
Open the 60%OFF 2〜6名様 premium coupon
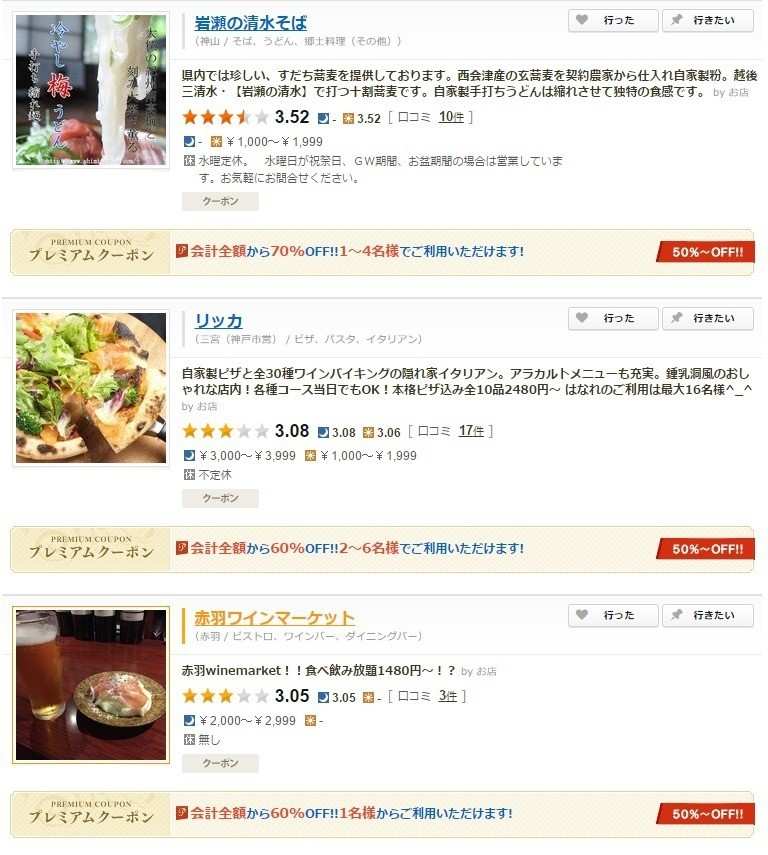383,549
